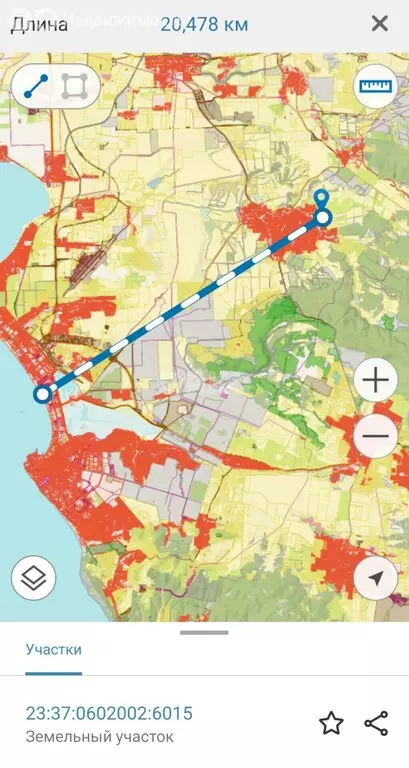Screen dimensions: 409x768
Task: Tap the bottom sheet drag handle
Action: click(x=204, y=633)
